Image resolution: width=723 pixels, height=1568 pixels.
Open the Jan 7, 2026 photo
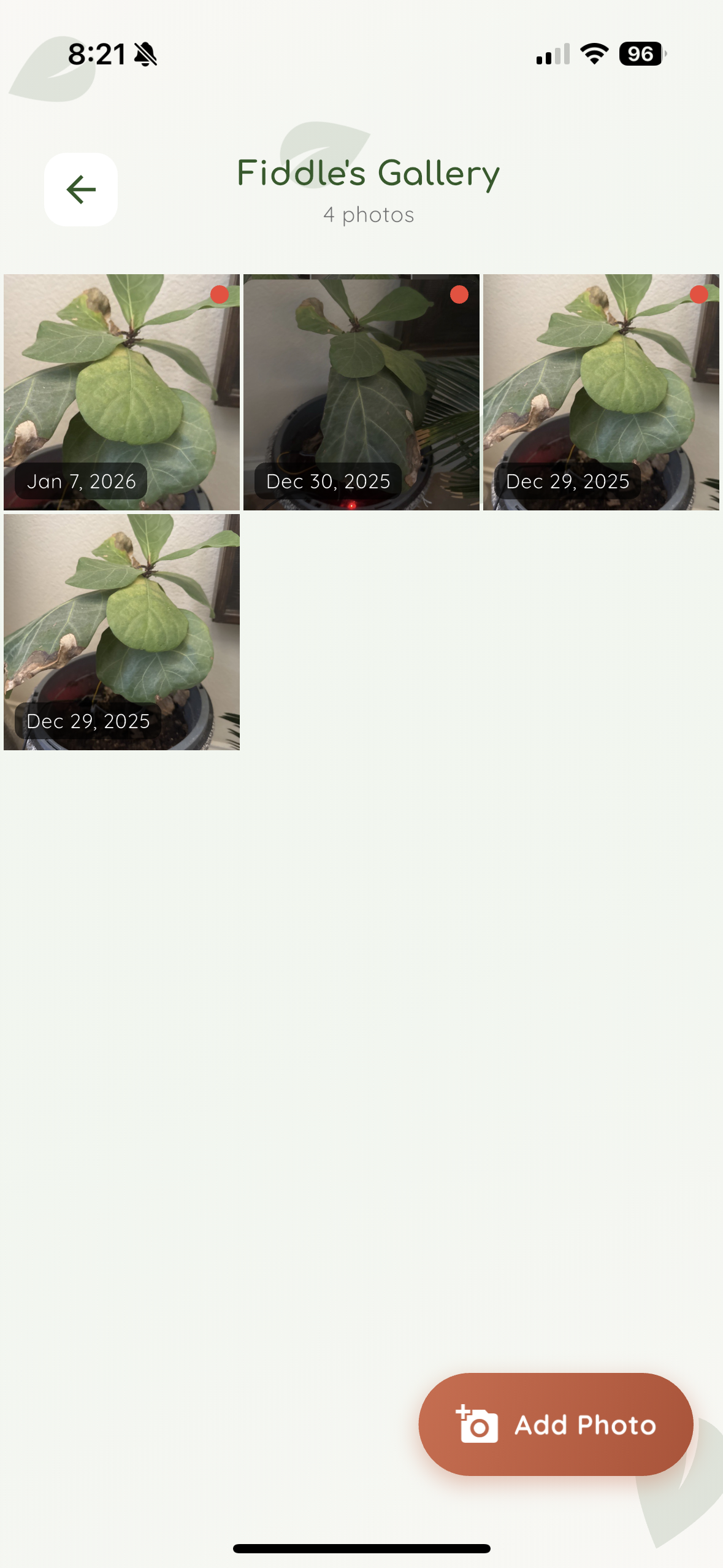click(x=121, y=391)
